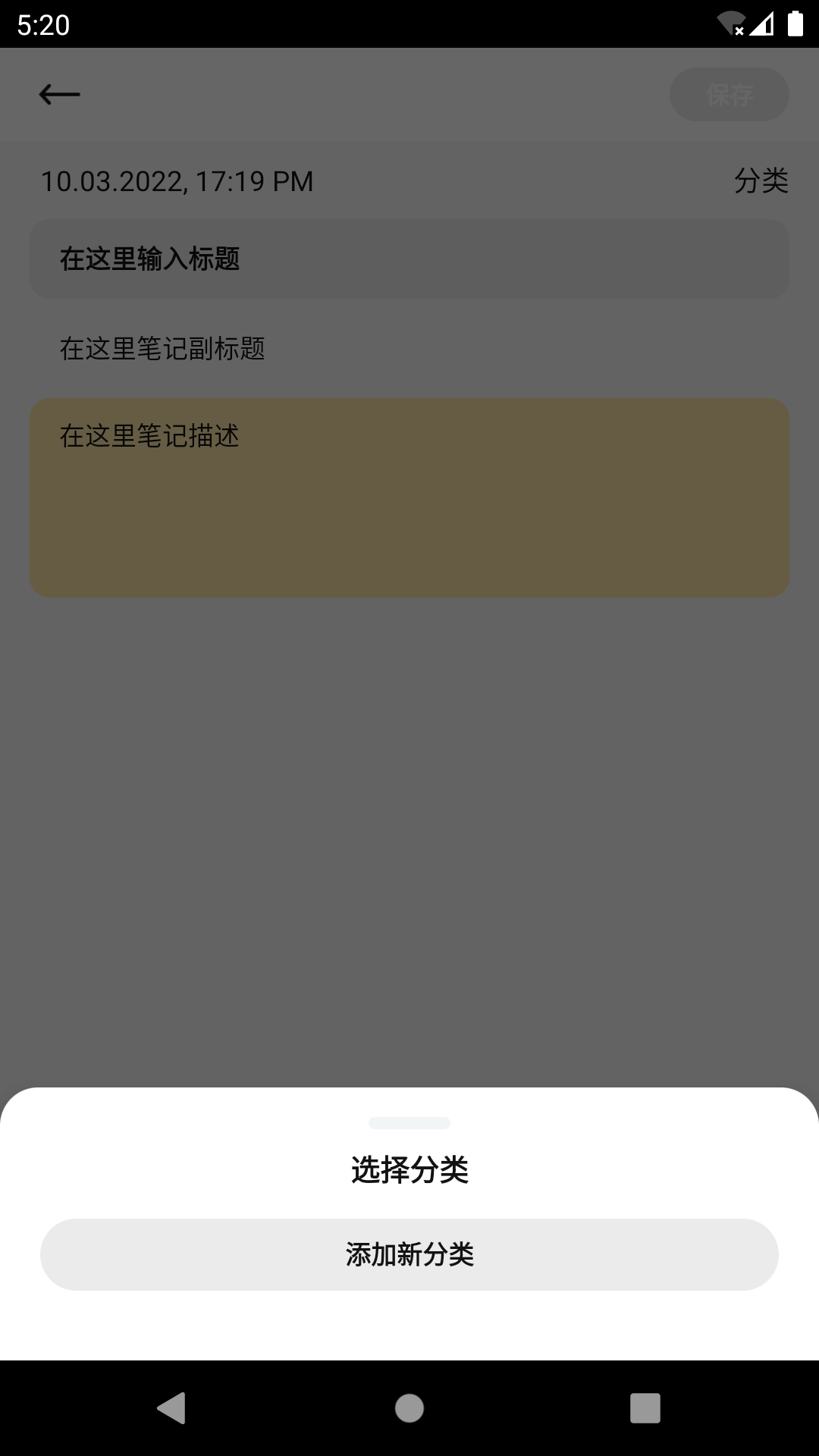819x1456 pixels.
Task: Tap the battery indicator icon
Action: click(x=795, y=24)
